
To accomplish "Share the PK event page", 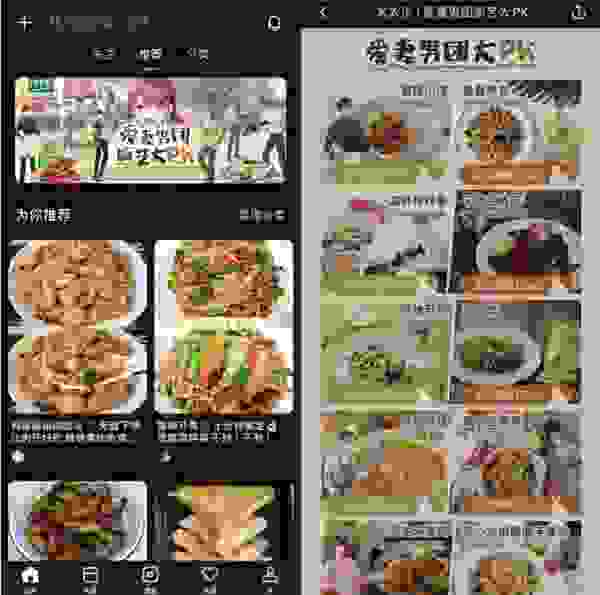I will pyautogui.click(x=577, y=12).
